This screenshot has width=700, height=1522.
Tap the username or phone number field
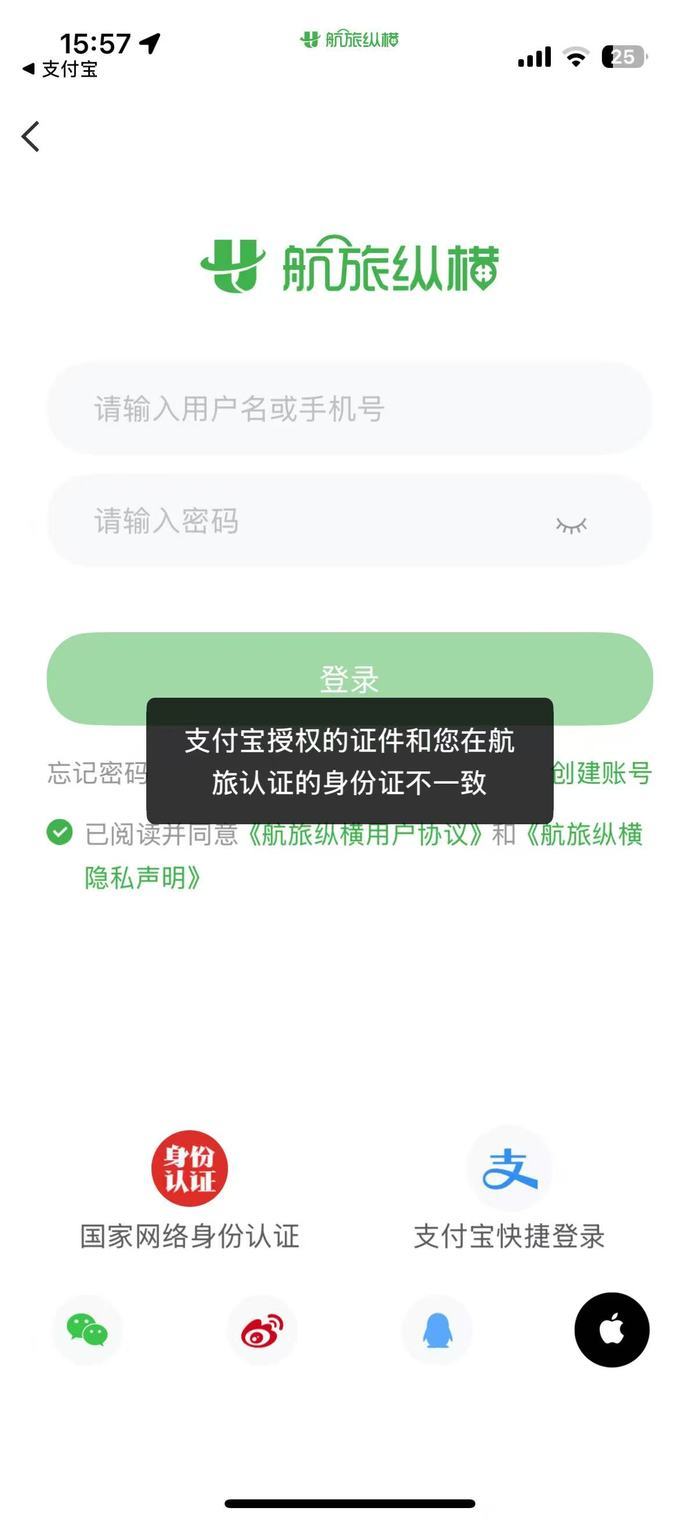(349, 408)
